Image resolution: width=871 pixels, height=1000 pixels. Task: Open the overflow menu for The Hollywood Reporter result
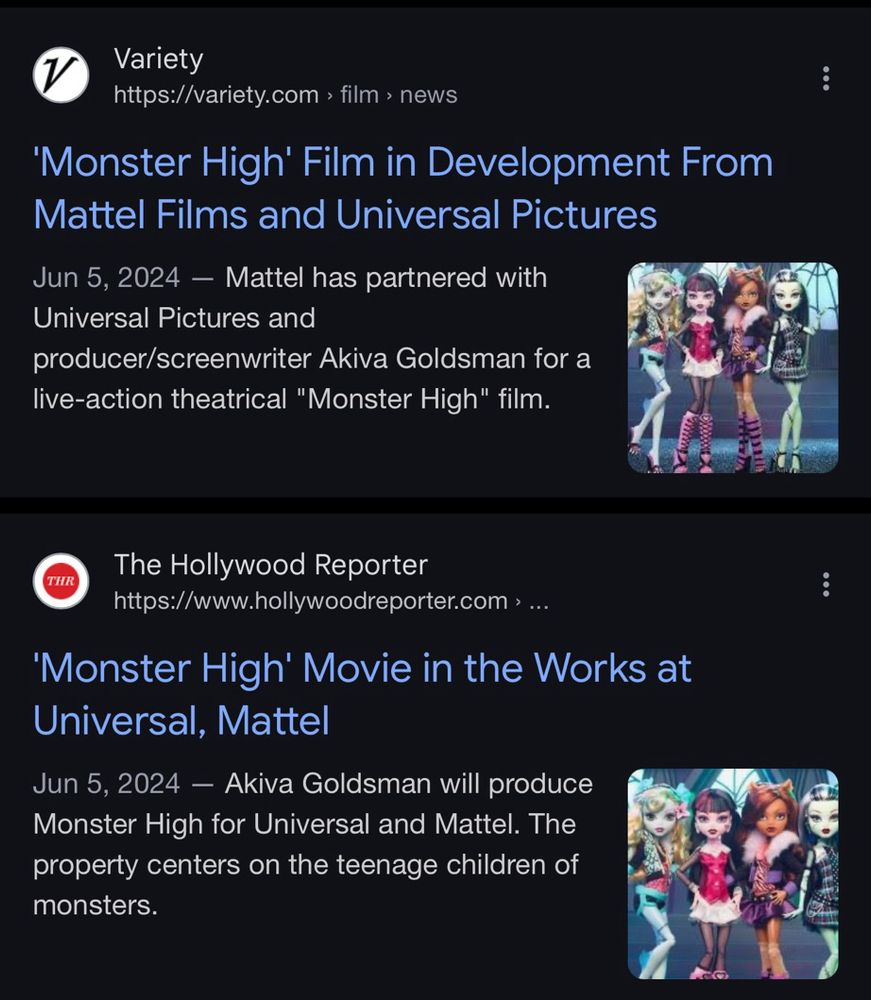tap(825, 584)
